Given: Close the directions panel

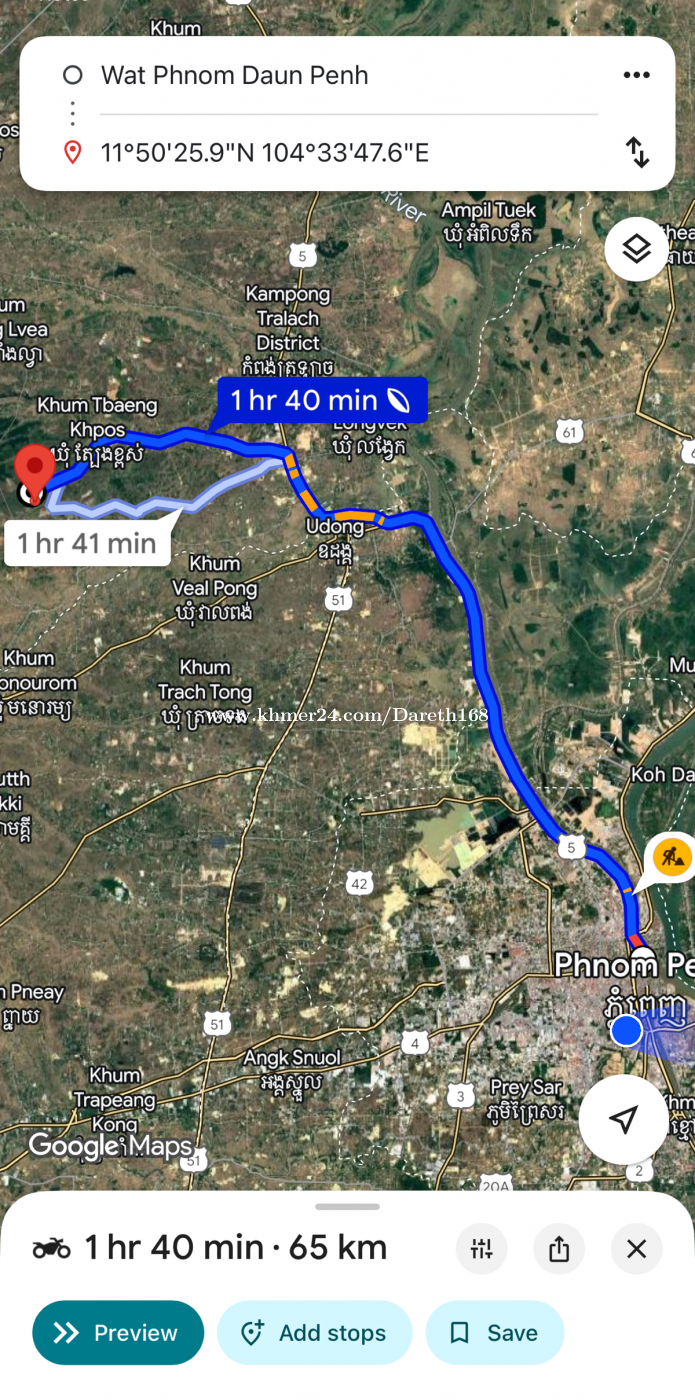Looking at the screenshot, I should point(636,1249).
